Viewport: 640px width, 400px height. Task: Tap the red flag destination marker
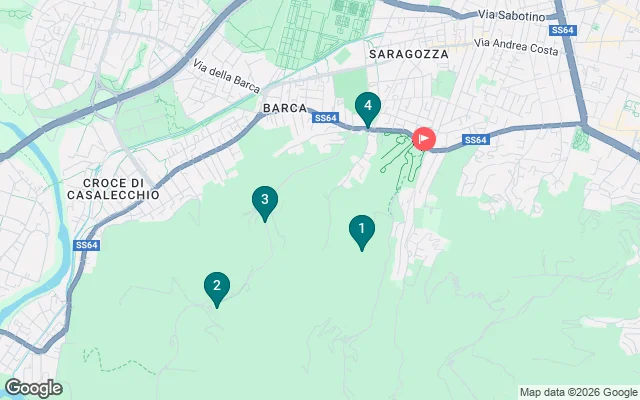pyautogui.click(x=424, y=138)
